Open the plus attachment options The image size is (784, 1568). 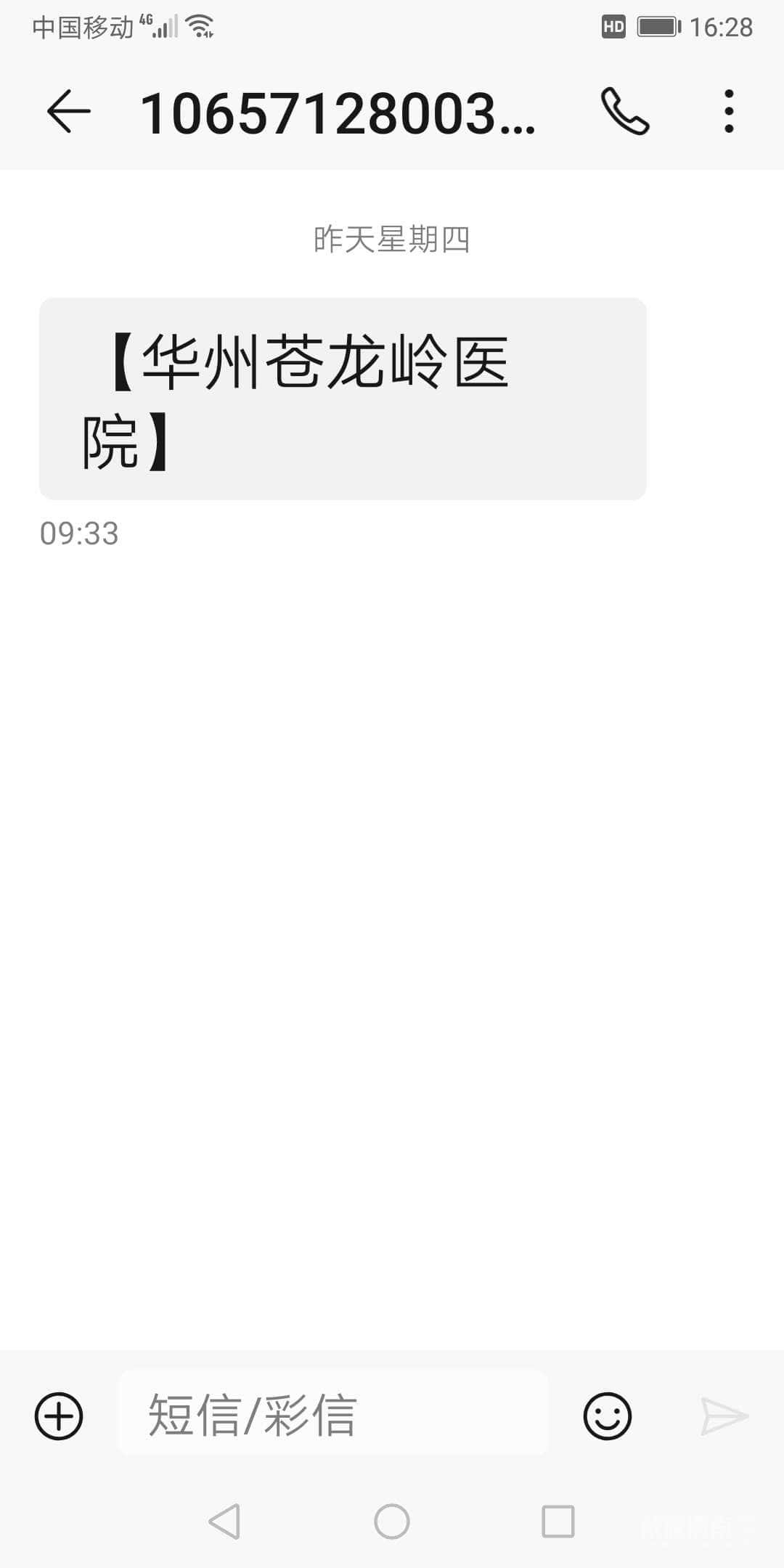59,1416
